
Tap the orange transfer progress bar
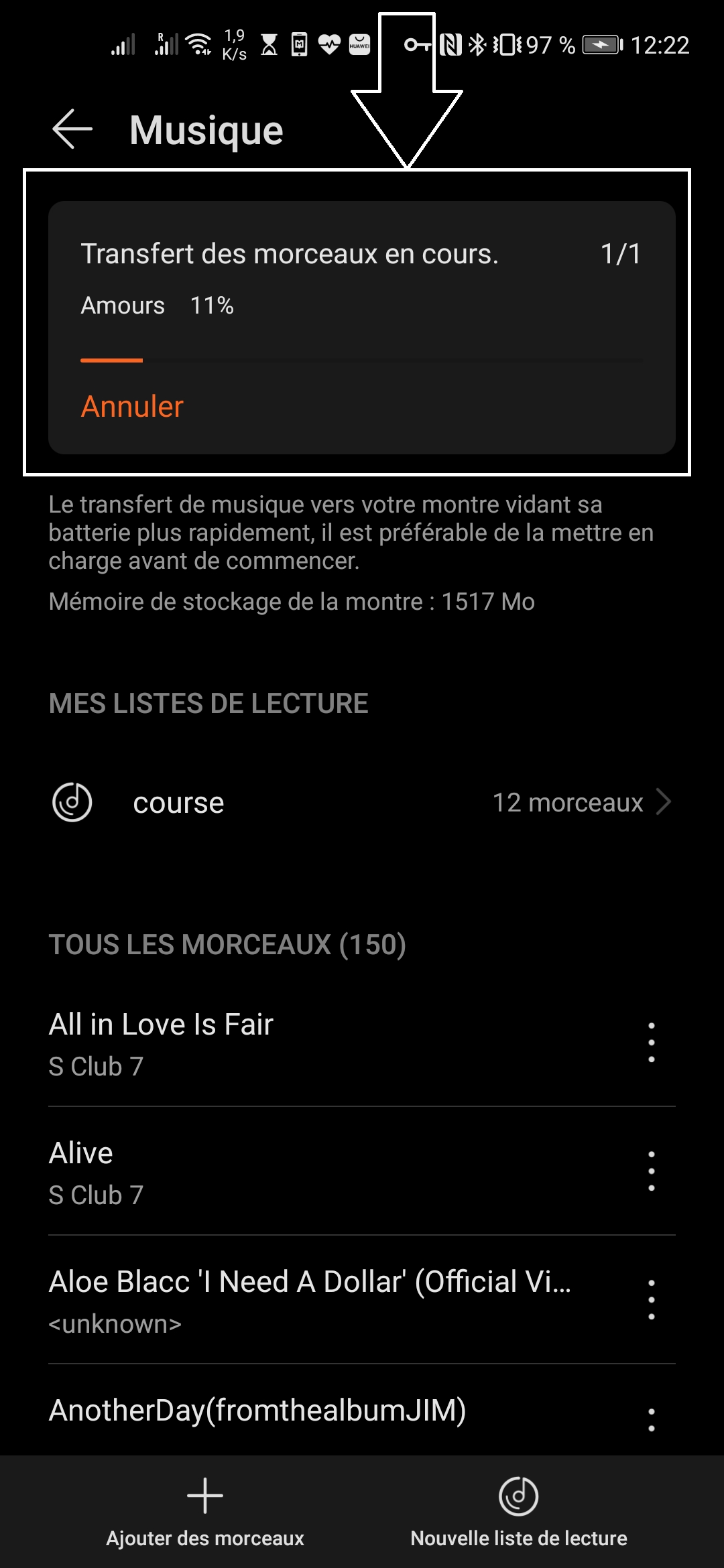coord(113,361)
